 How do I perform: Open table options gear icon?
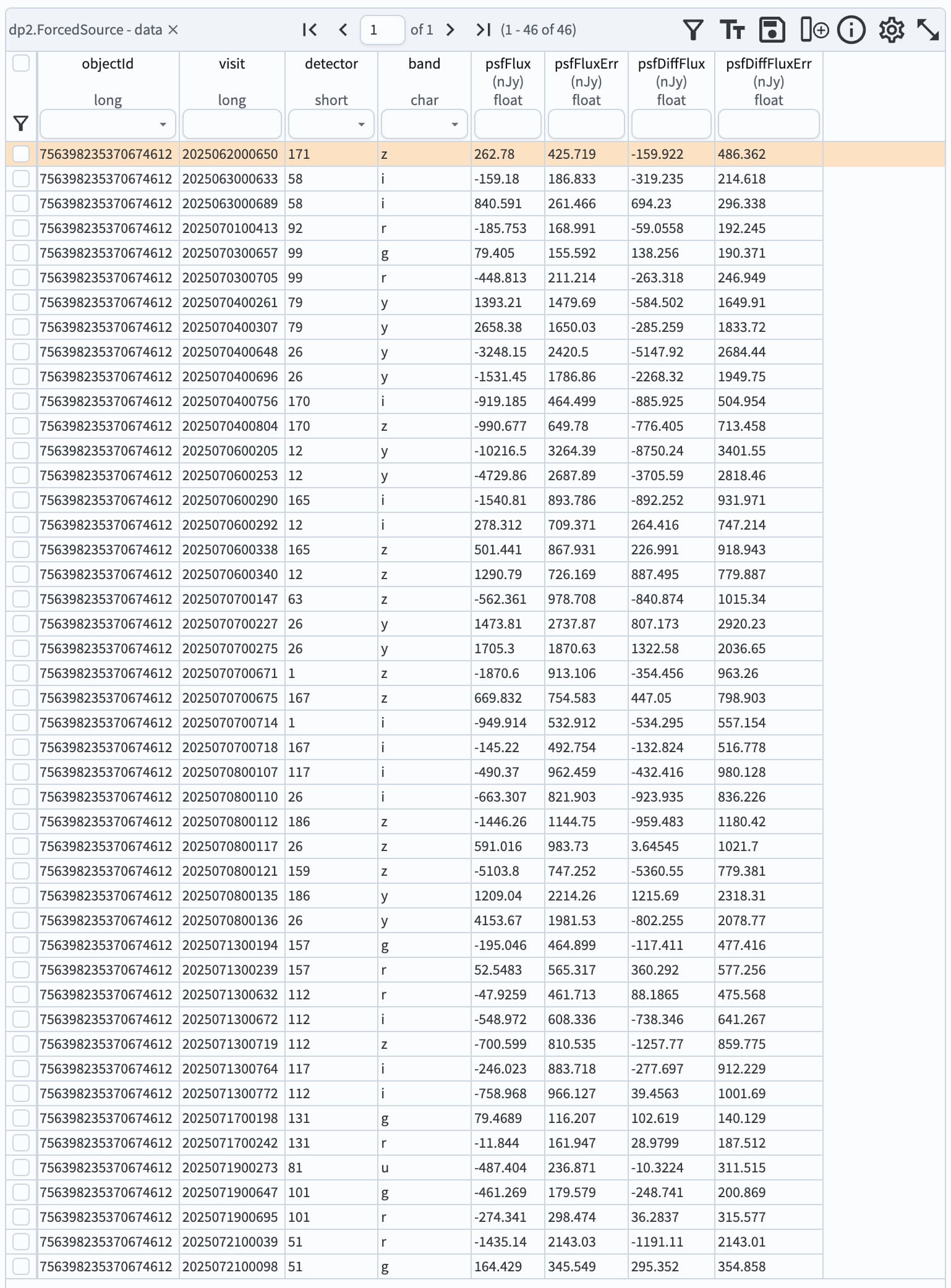(891, 30)
